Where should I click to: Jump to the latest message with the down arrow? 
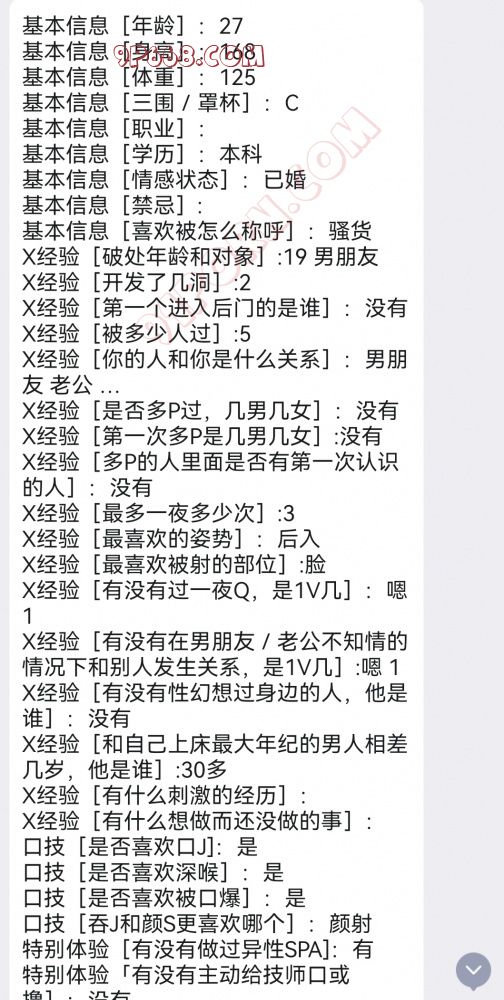coord(473,971)
